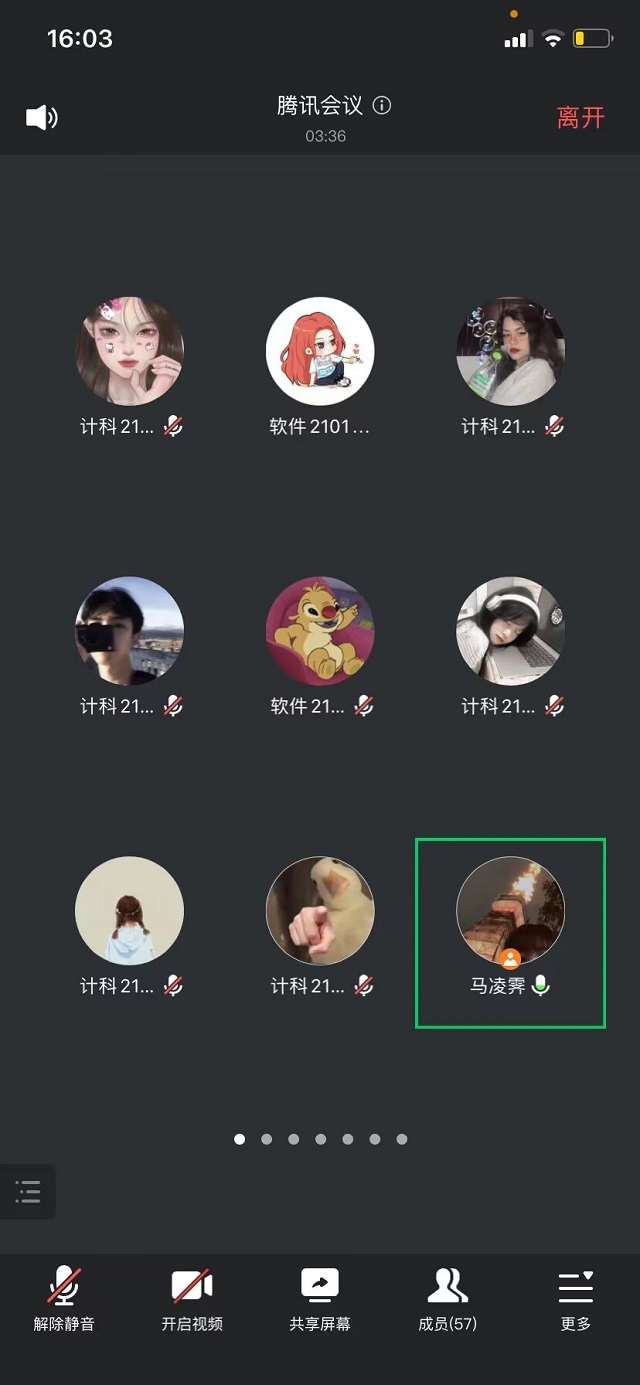
Task: Open the 成员(57) members list
Action: pyautogui.click(x=447, y=1298)
